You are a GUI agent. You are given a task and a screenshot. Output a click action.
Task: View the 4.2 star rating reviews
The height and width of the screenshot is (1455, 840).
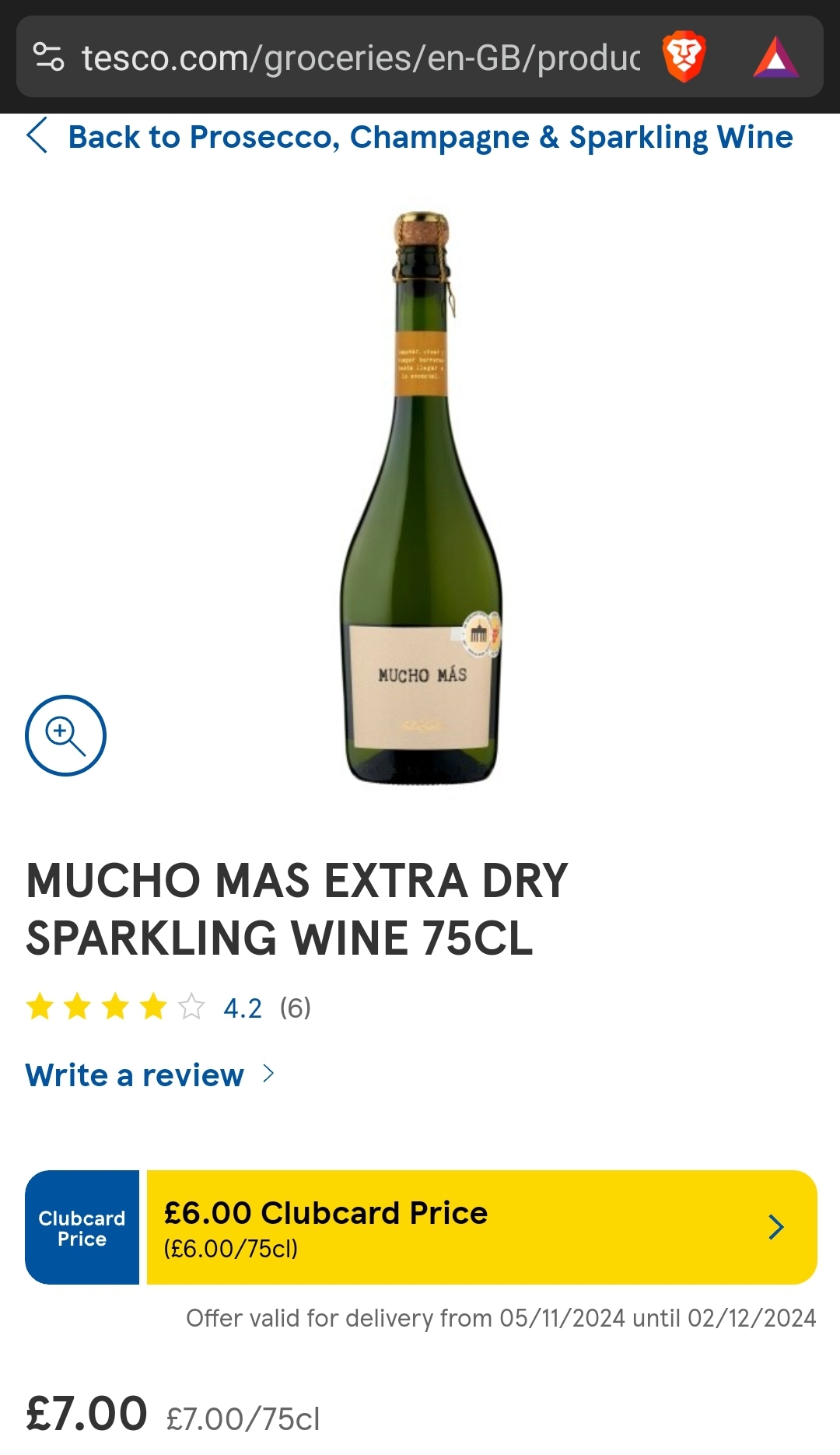click(x=243, y=1008)
